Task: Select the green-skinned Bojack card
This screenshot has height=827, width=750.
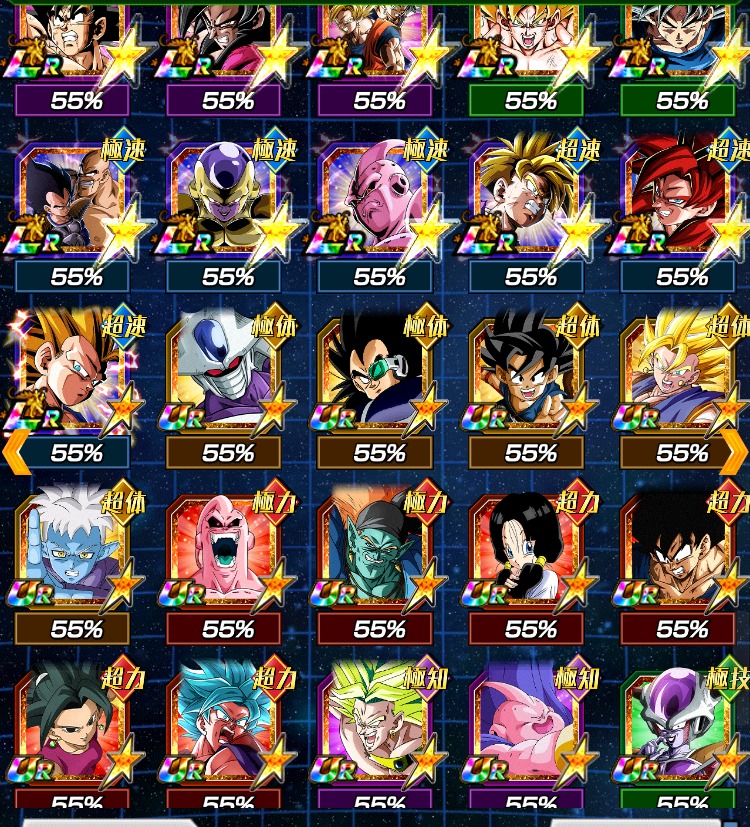Action: coord(375,550)
